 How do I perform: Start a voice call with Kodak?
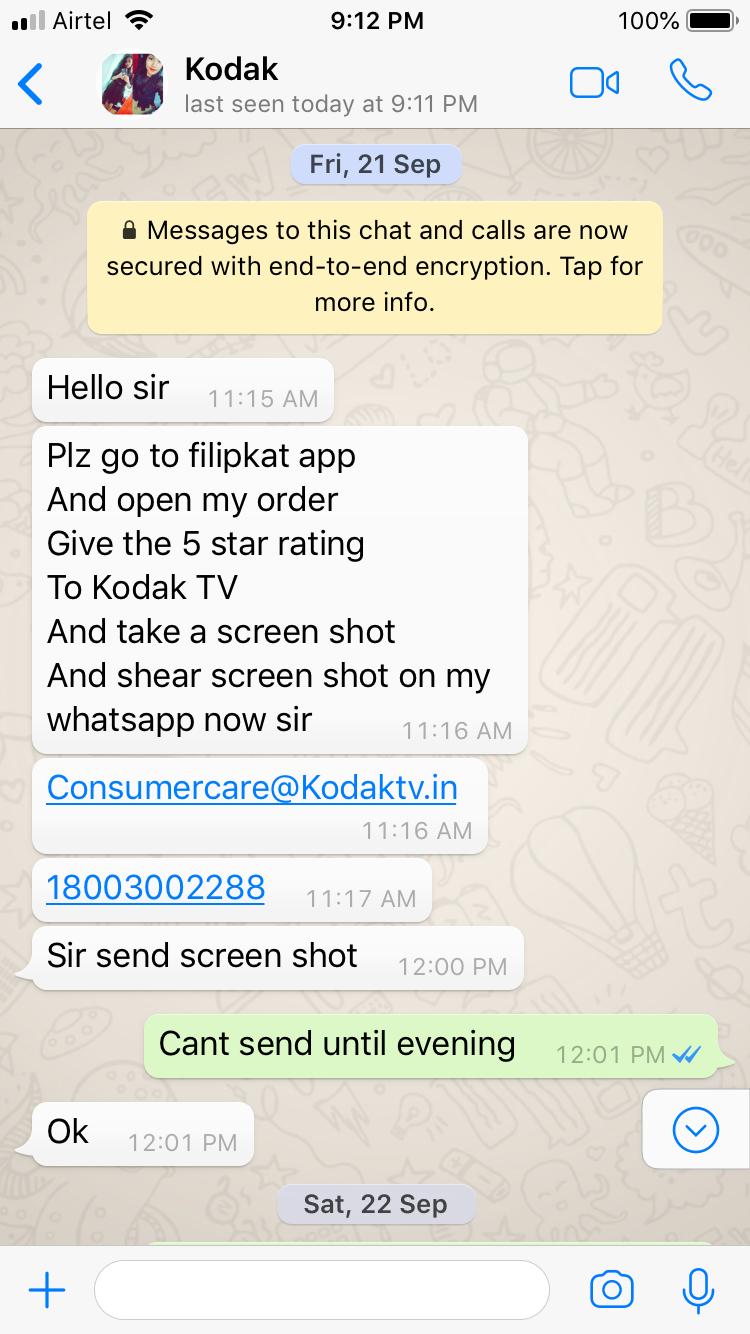[x=690, y=82]
